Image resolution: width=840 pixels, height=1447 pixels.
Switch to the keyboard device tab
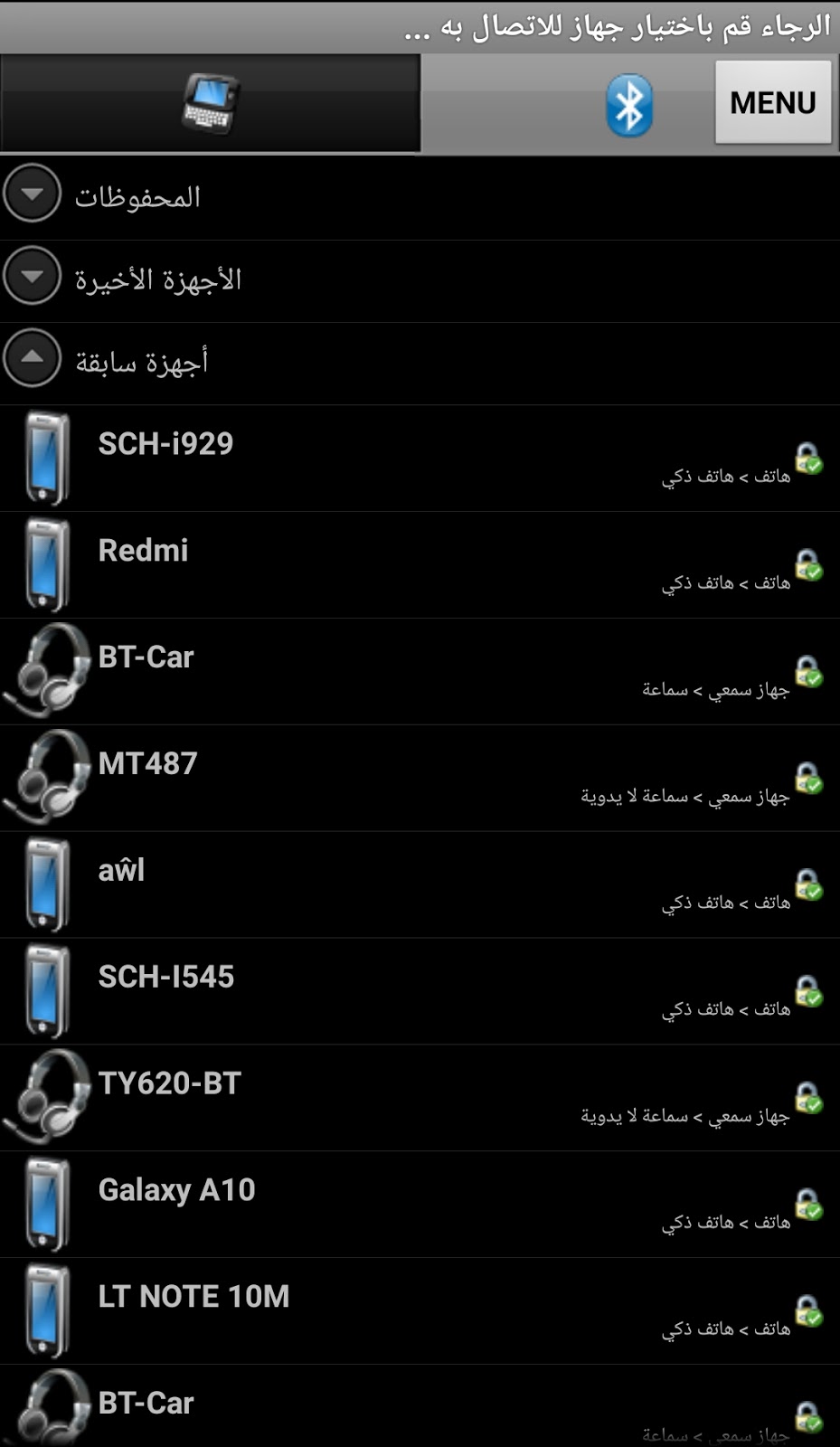click(210, 103)
